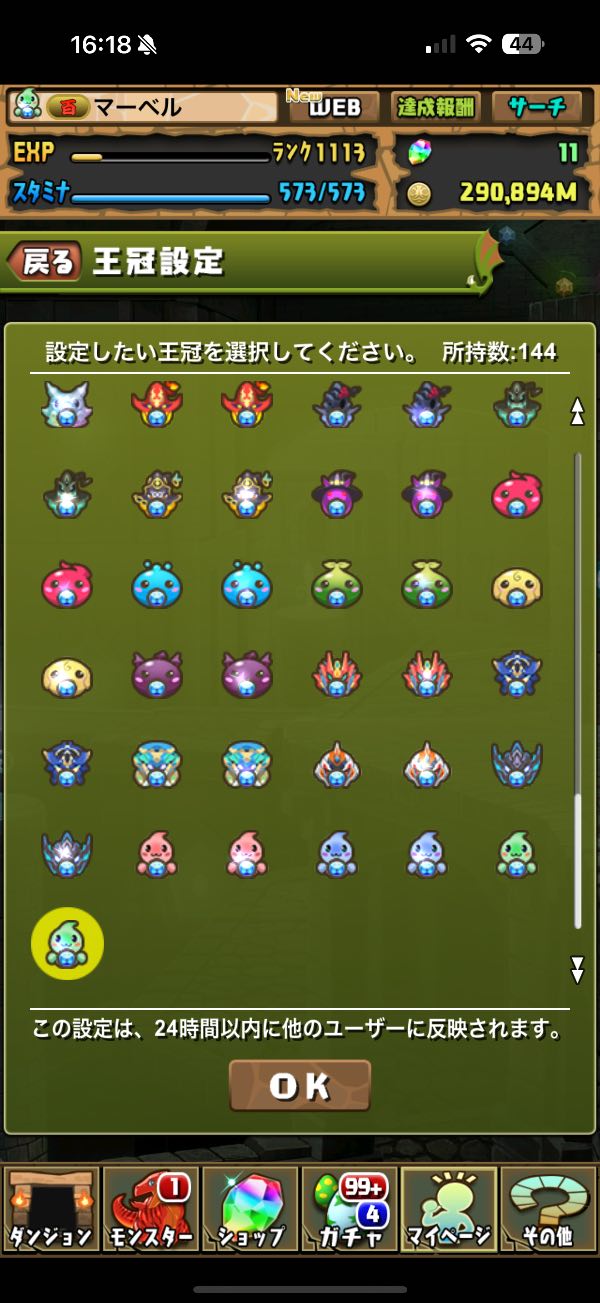Screen dimensions: 600x1303
Task: Tap the 戻る back button
Action: 44,262
